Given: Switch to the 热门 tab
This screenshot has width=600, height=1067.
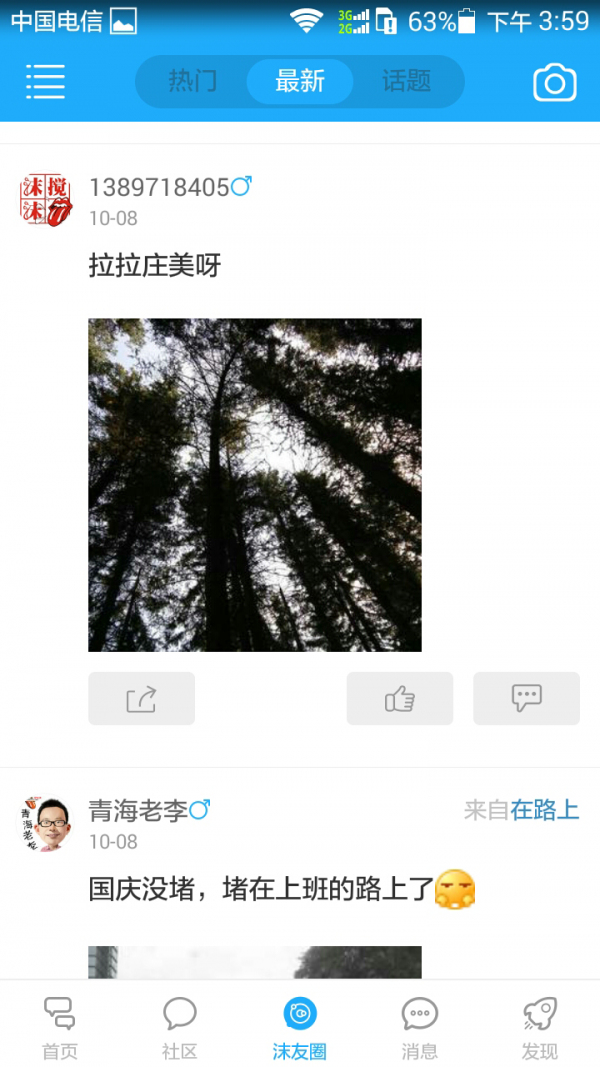Looking at the screenshot, I should coord(192,82).
